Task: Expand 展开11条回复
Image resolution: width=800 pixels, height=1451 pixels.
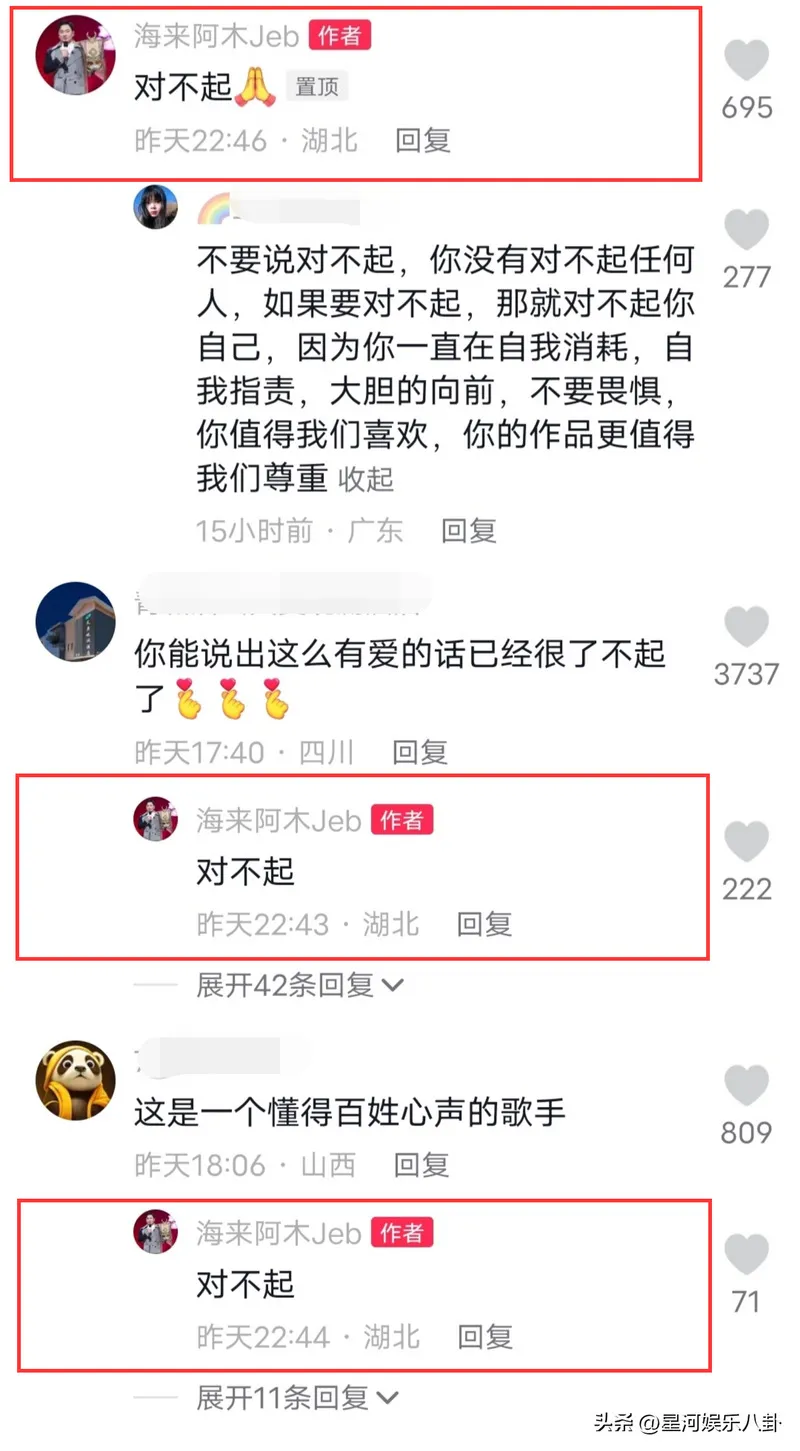Action: 297,1397
